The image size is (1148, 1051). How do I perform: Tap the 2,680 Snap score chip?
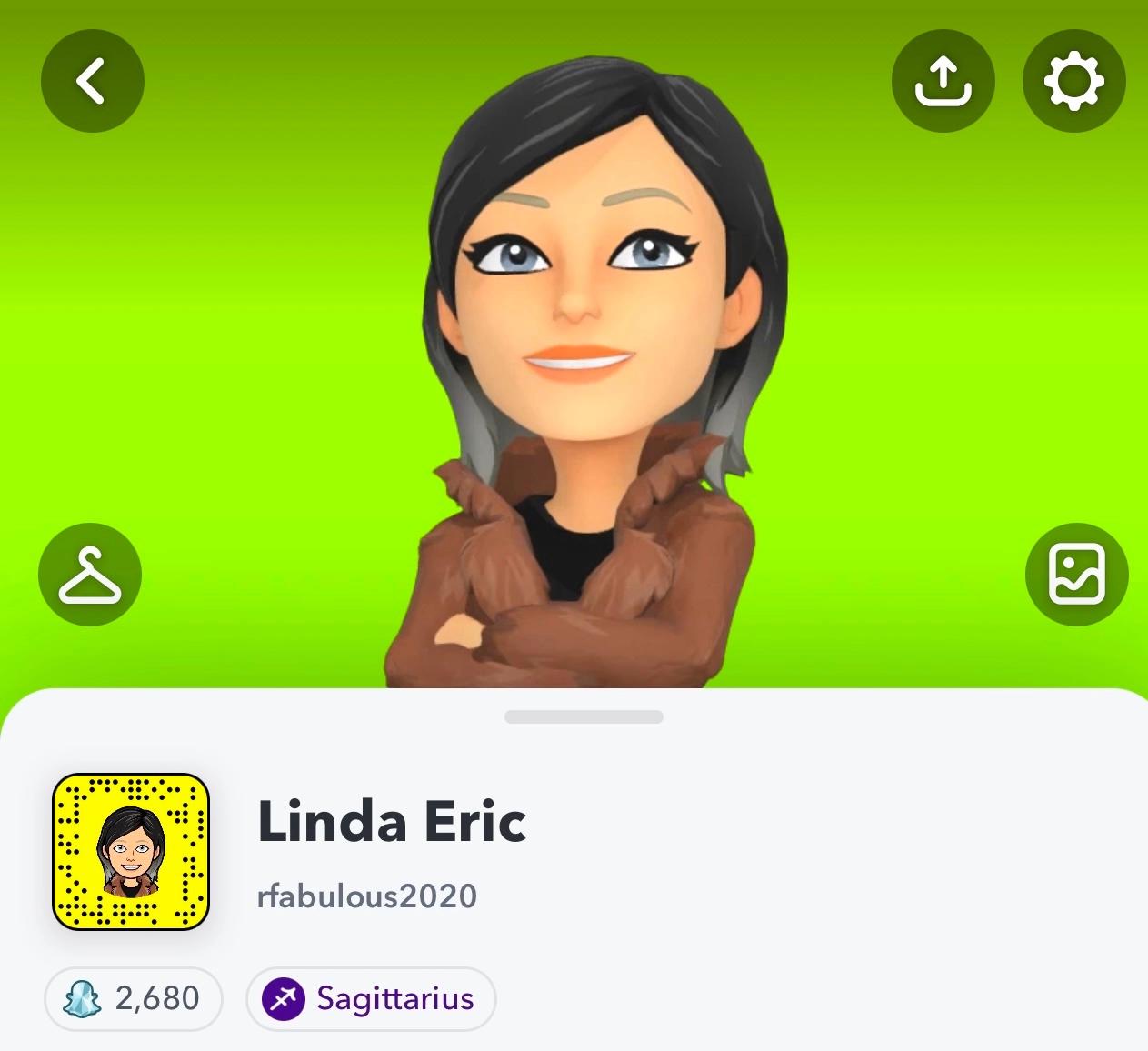[x=134, y=998]
